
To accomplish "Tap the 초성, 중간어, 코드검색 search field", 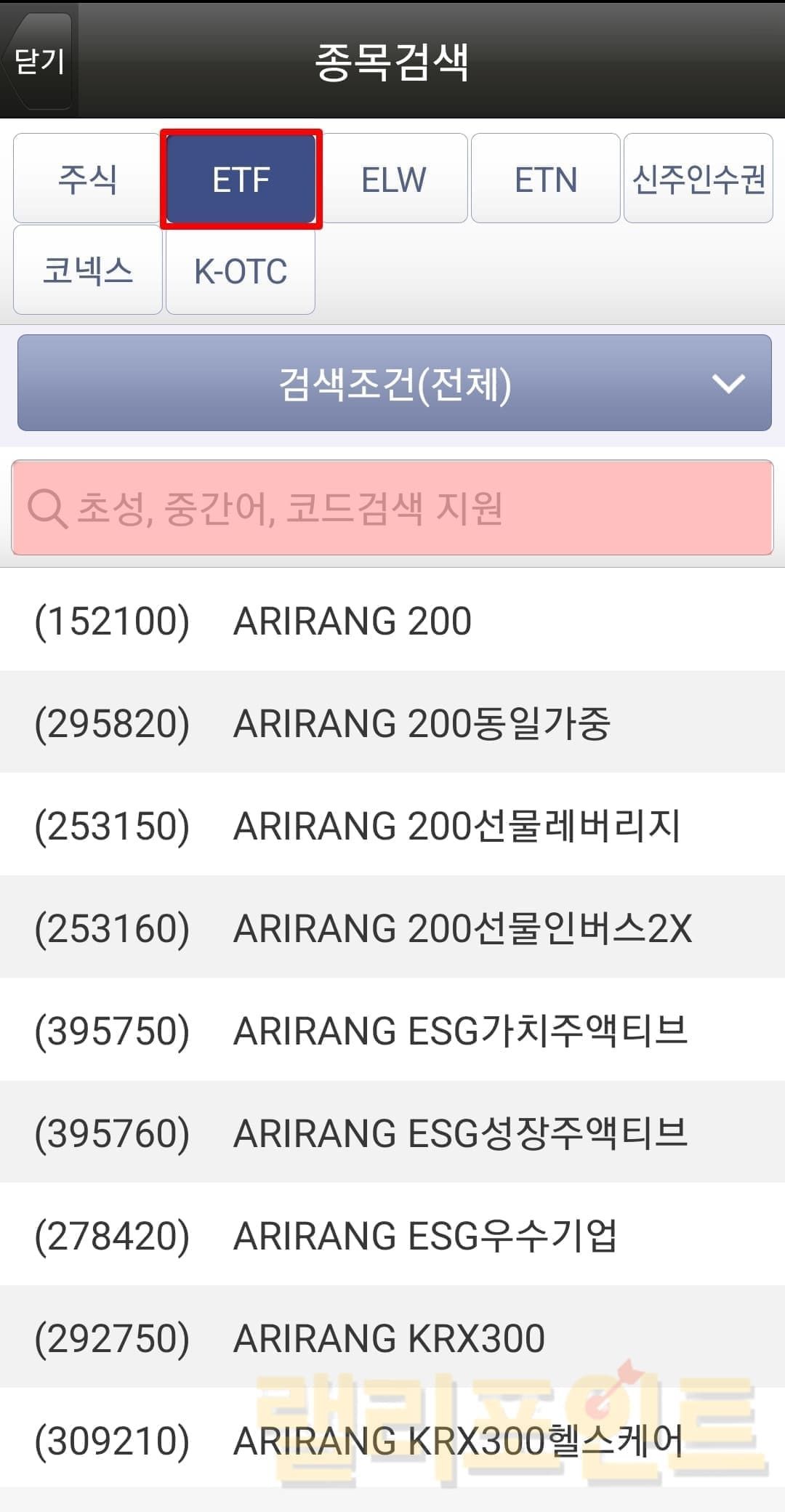I will pos(392,507).
